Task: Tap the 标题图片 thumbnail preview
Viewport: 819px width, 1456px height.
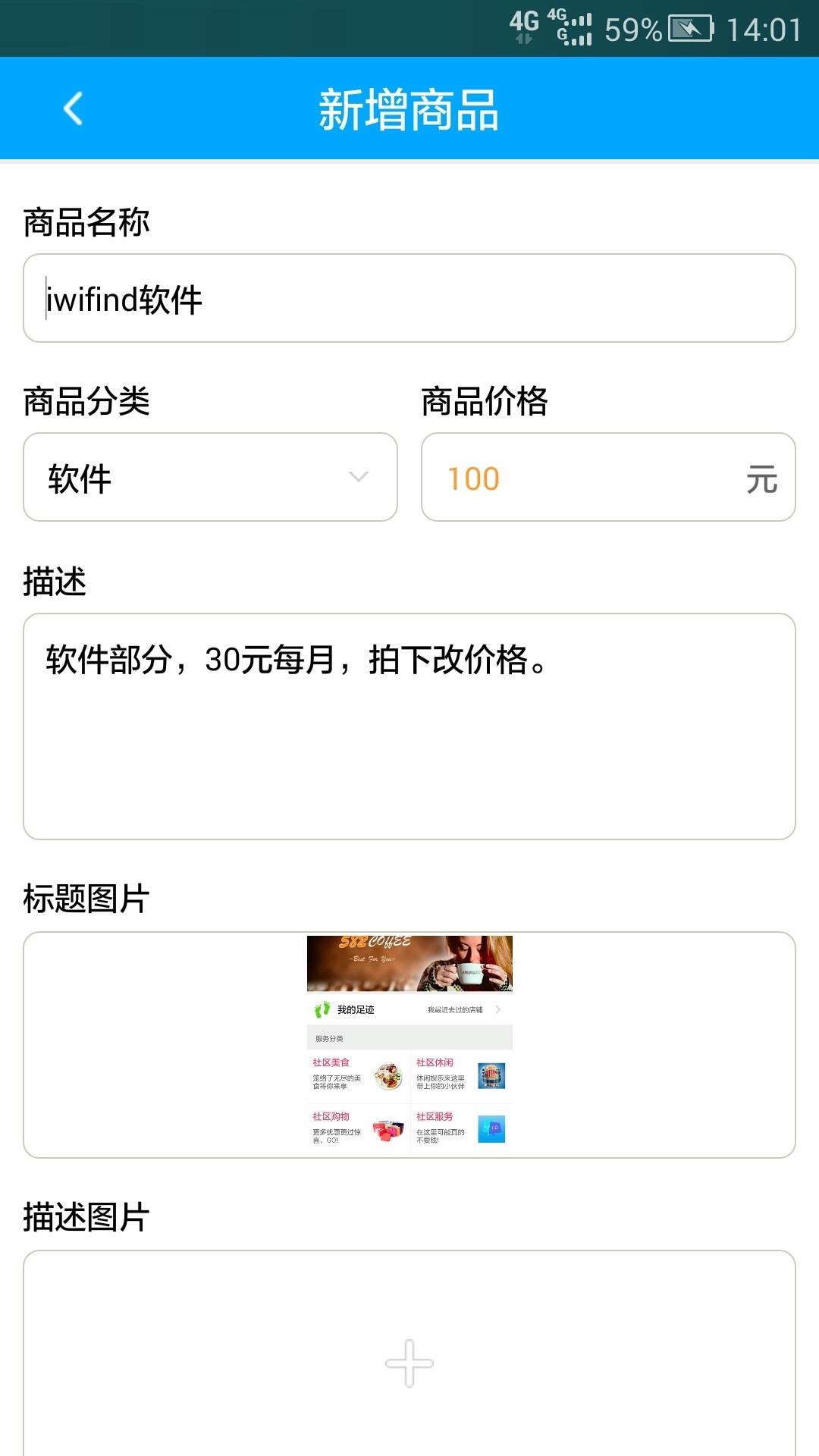Action: tap(409, 1043)
